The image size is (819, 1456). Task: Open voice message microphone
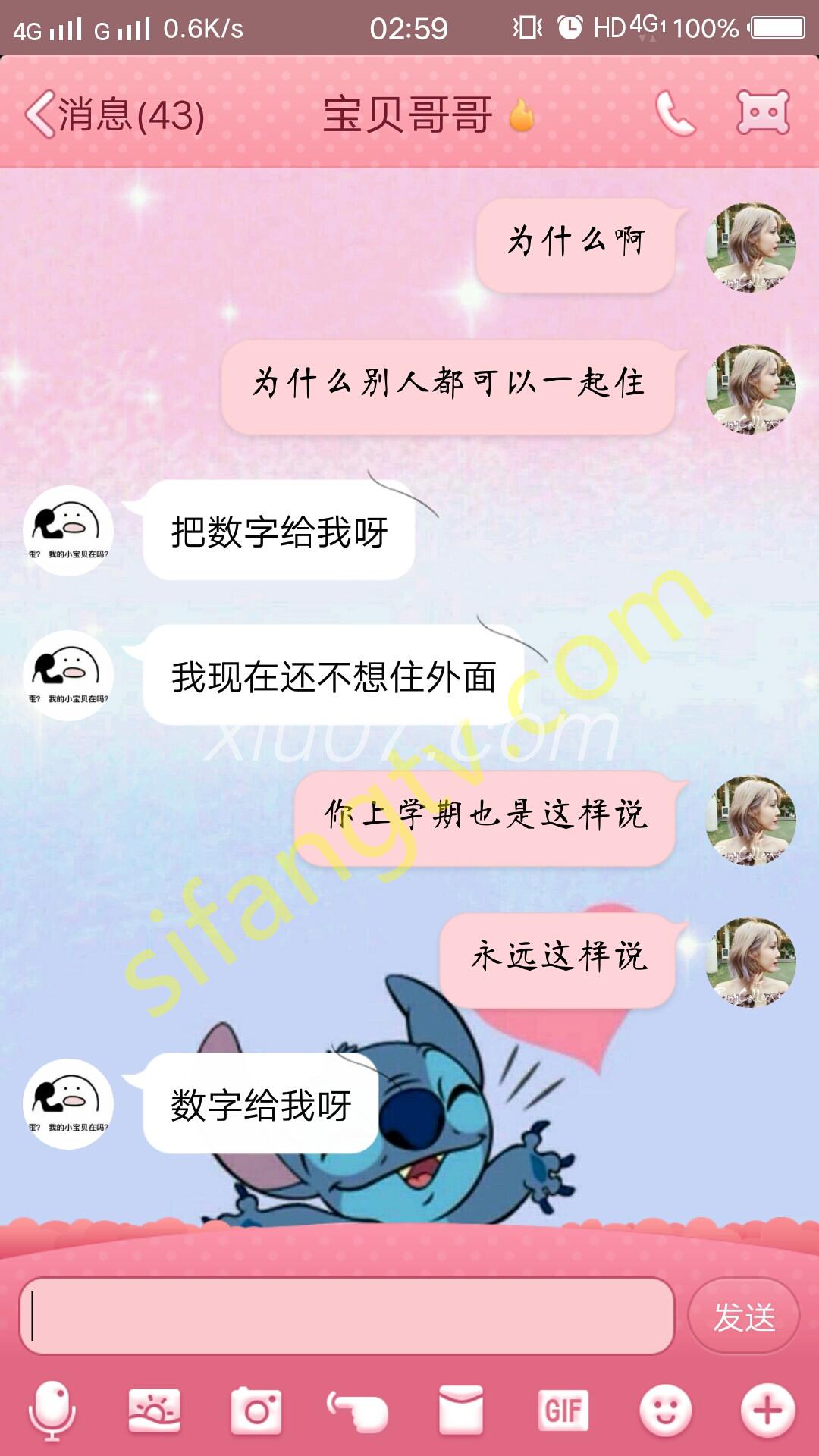coord(52,1410)
